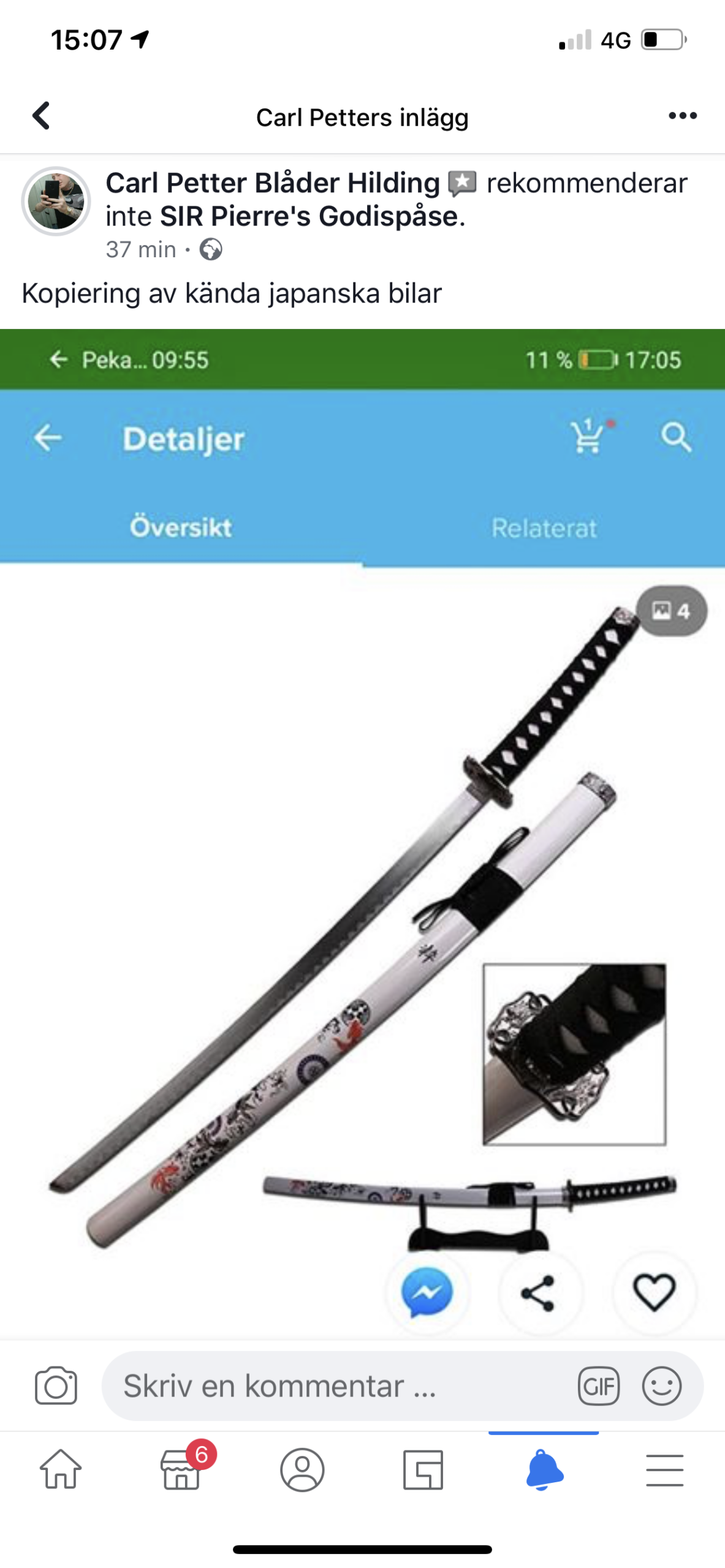Open the posted screenshot image
The image size is (725, 1568).
pos(362,834)
